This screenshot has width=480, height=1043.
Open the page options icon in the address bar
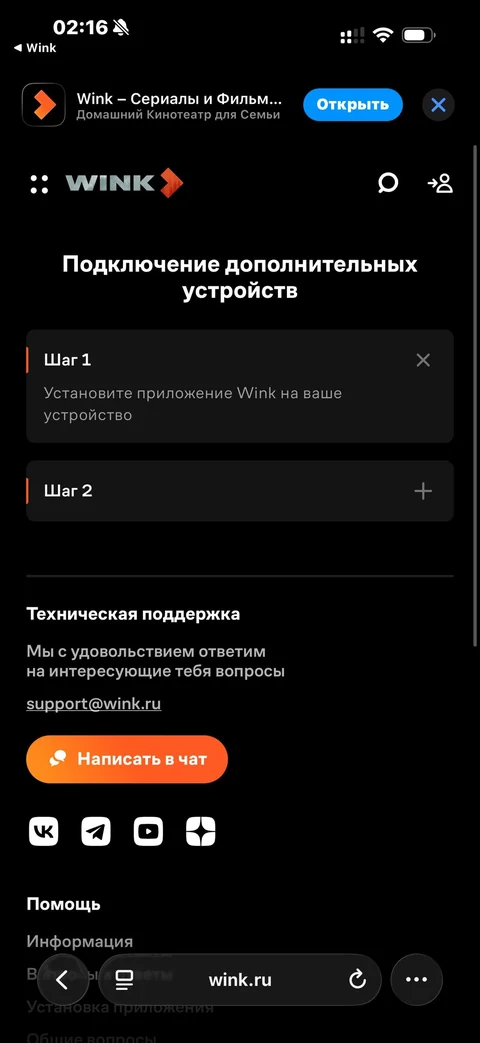(x=124, y=980)
